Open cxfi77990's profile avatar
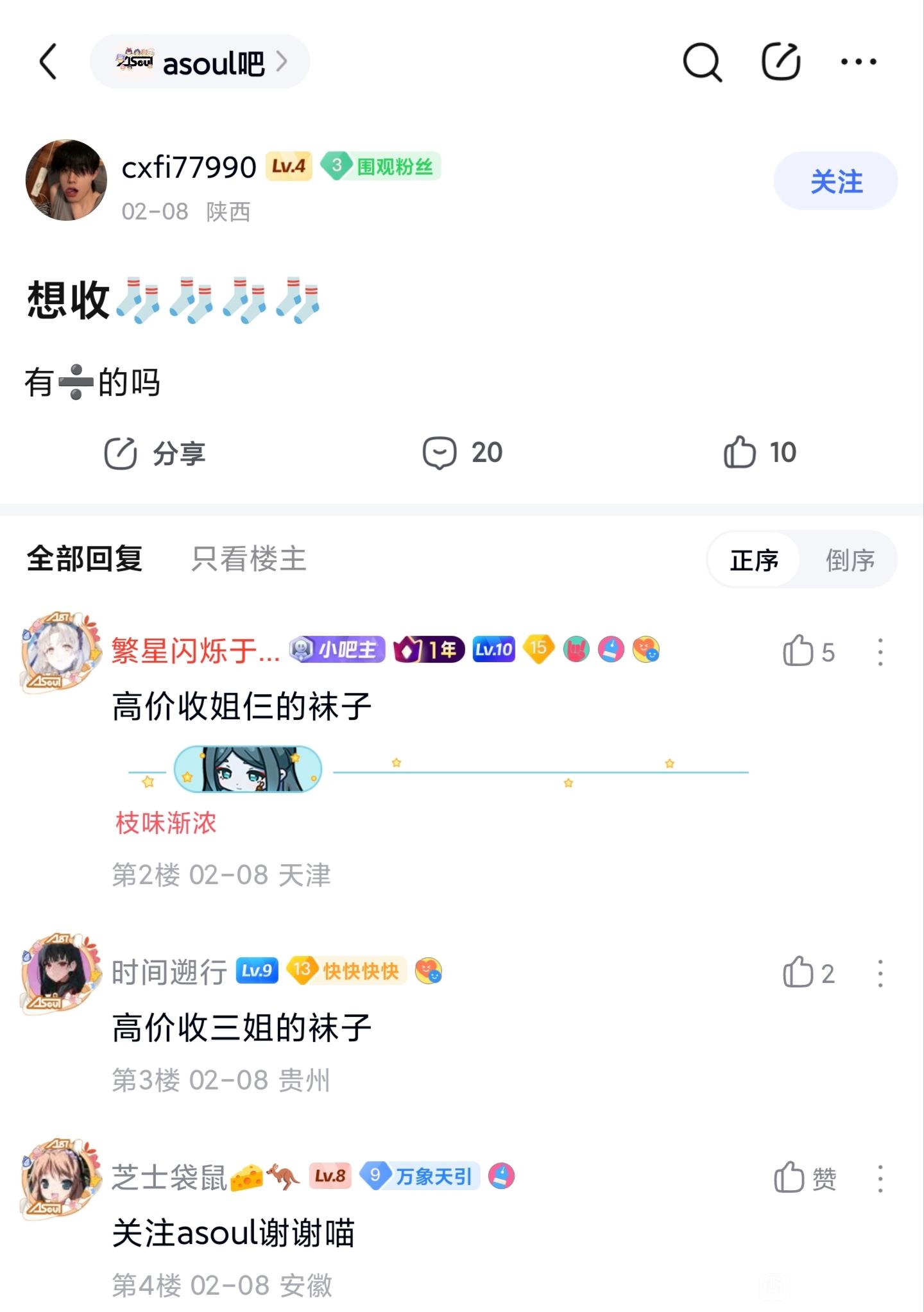924x1312 pixels. (x=66, y=180)
